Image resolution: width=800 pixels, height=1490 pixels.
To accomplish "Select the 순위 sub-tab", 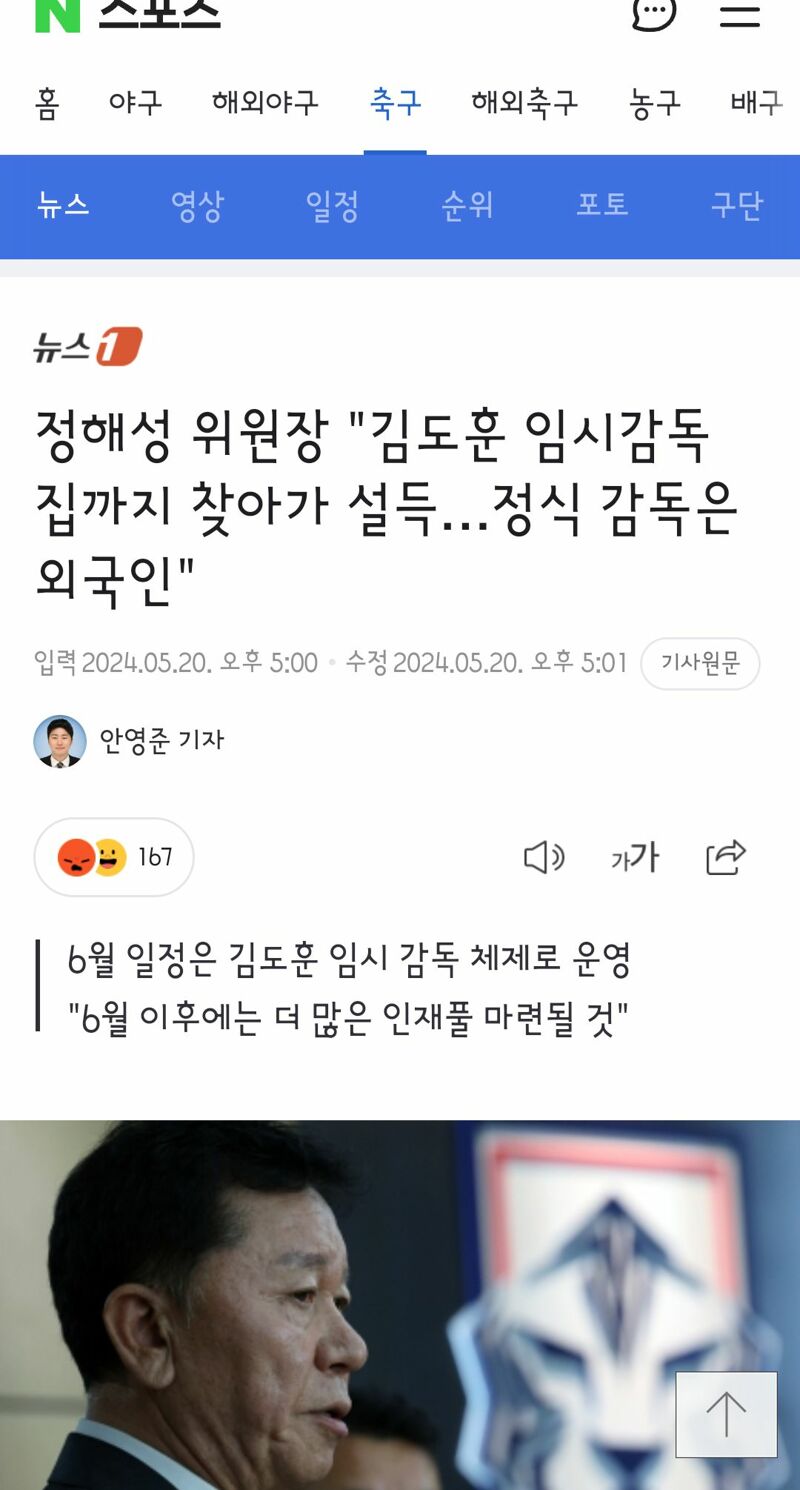I will [x=467, y=206].
